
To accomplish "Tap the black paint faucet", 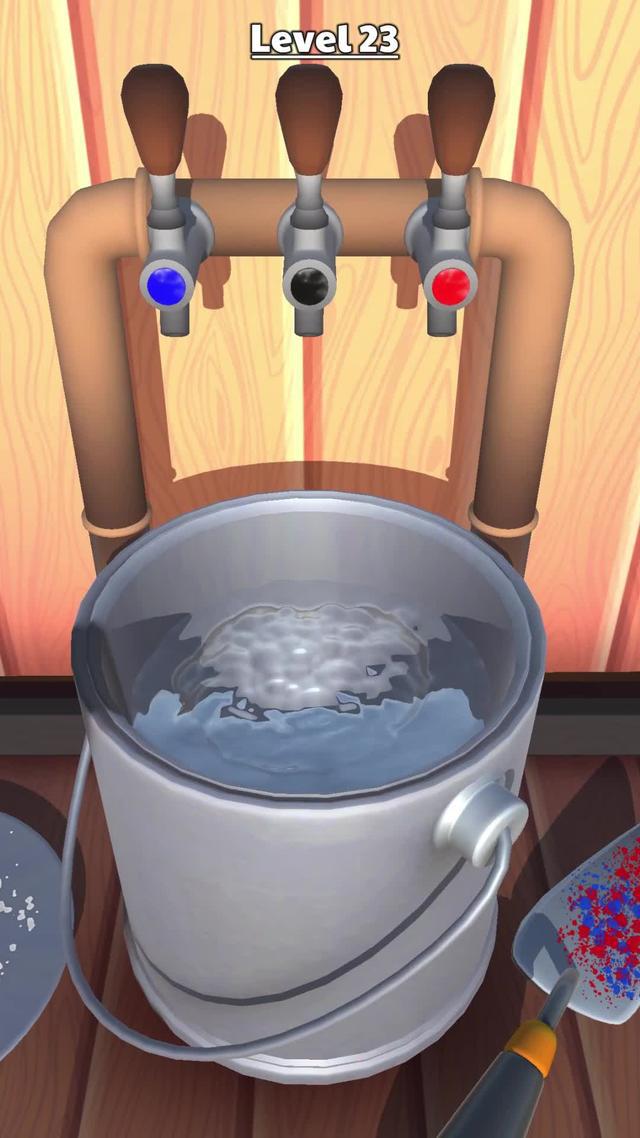I will click(308, 285).
